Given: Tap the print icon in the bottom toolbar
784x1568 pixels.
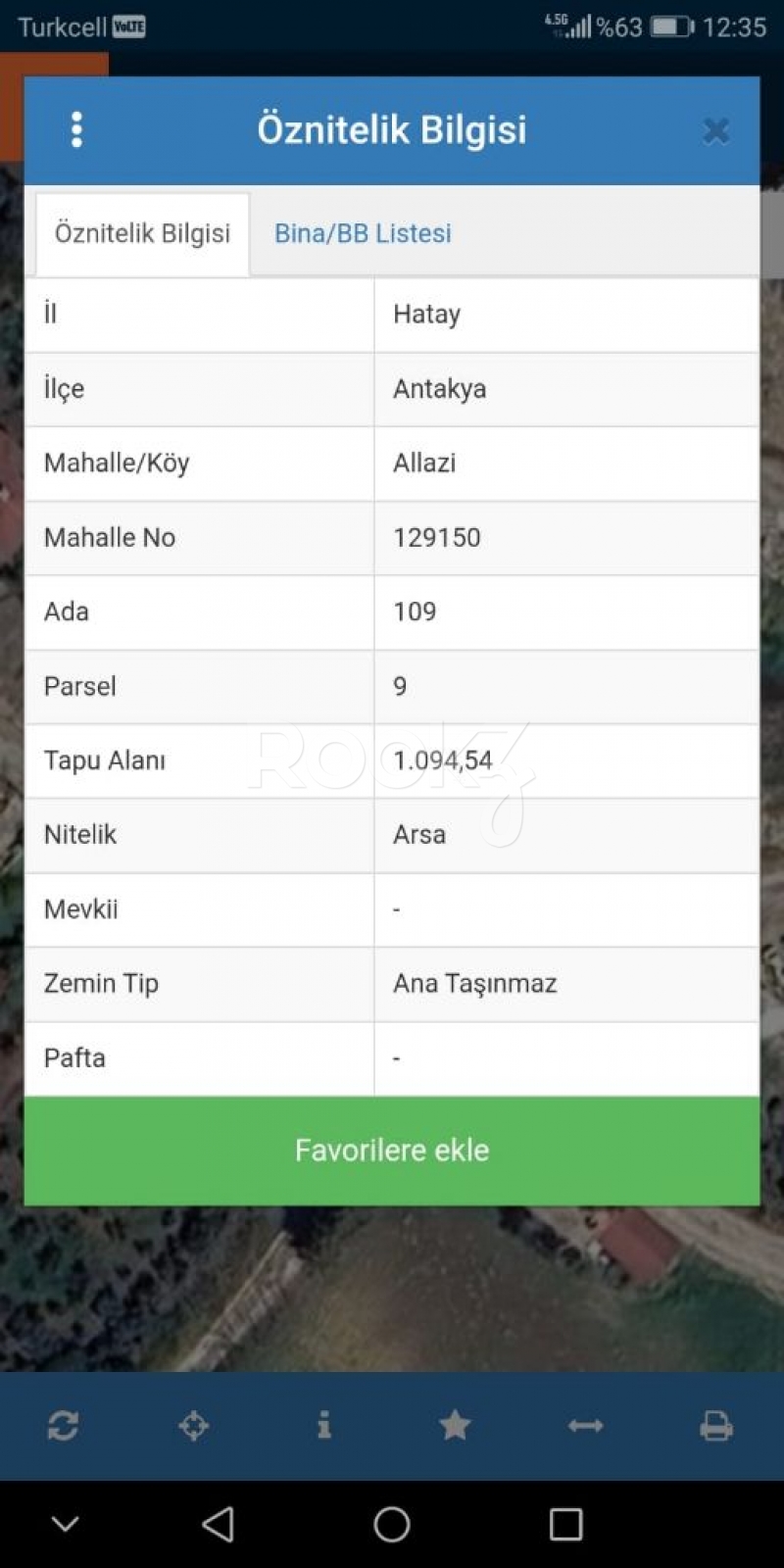Looking at the screenshot, I should click(x=716, y=1426).
